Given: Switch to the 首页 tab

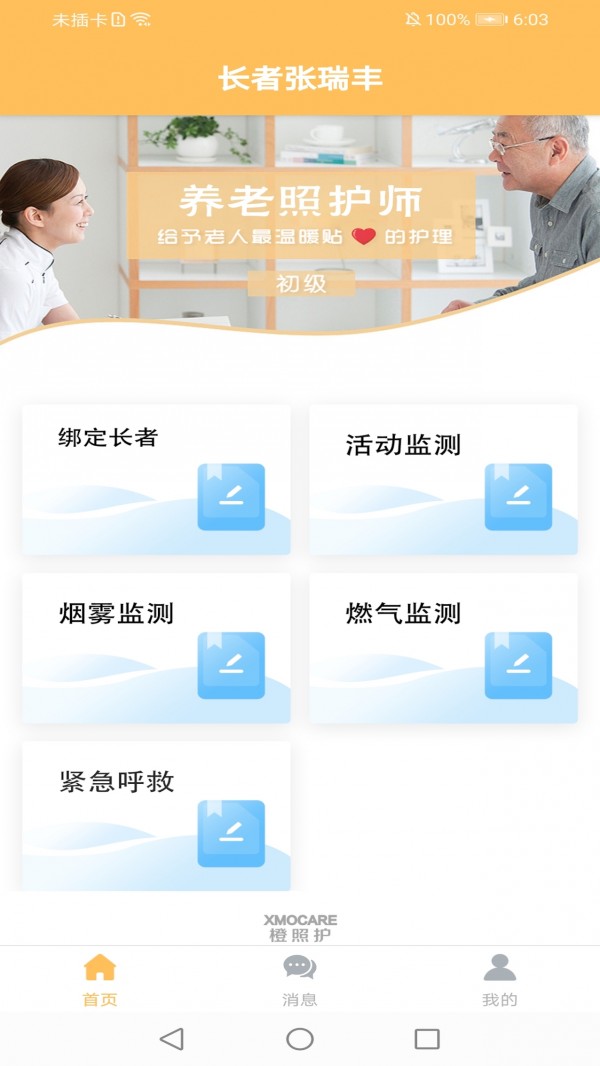Looking at the screenshot, I should pos(100,980).
